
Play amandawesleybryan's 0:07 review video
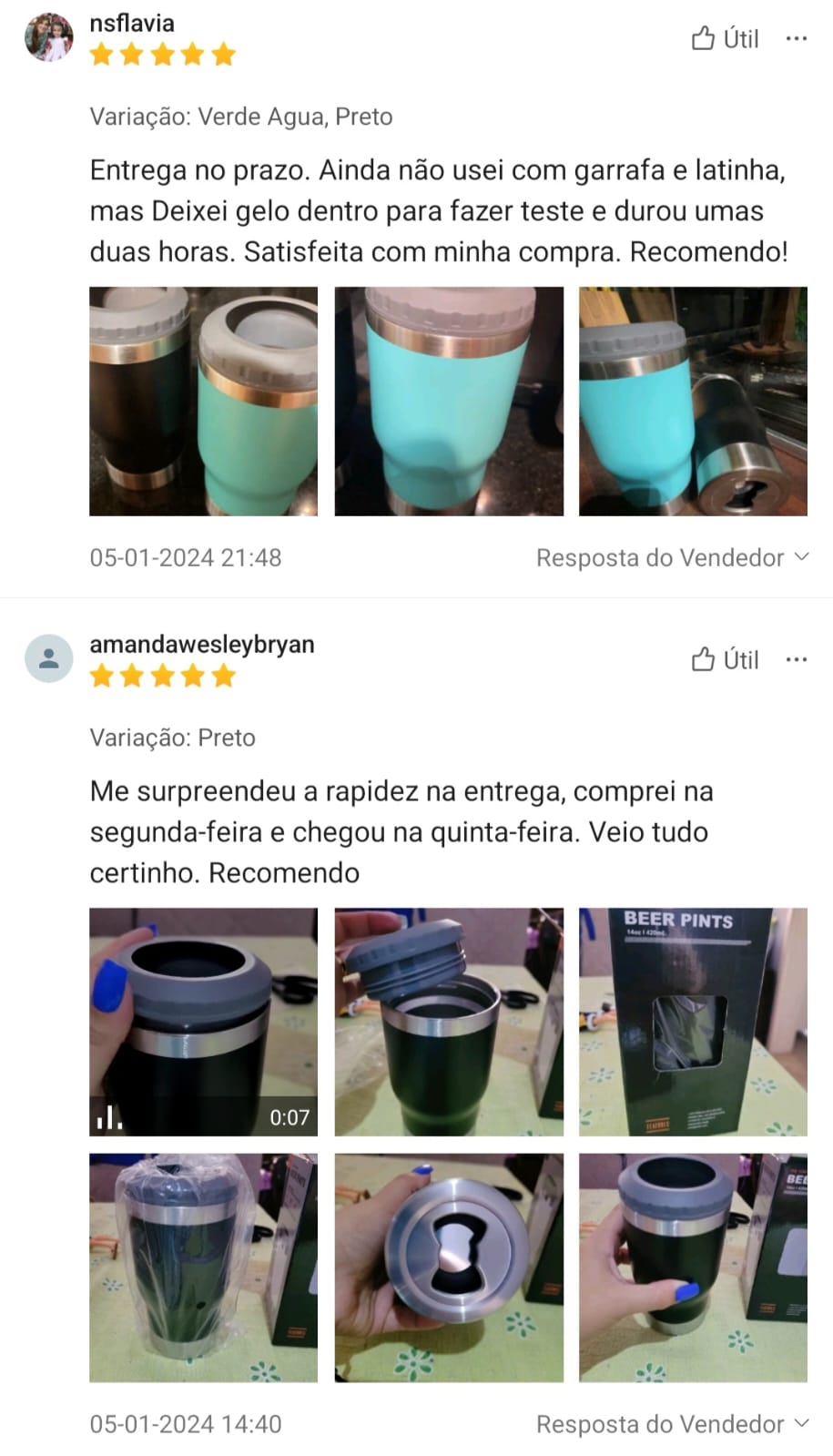pyautogui.click(x=203, y=1022)
